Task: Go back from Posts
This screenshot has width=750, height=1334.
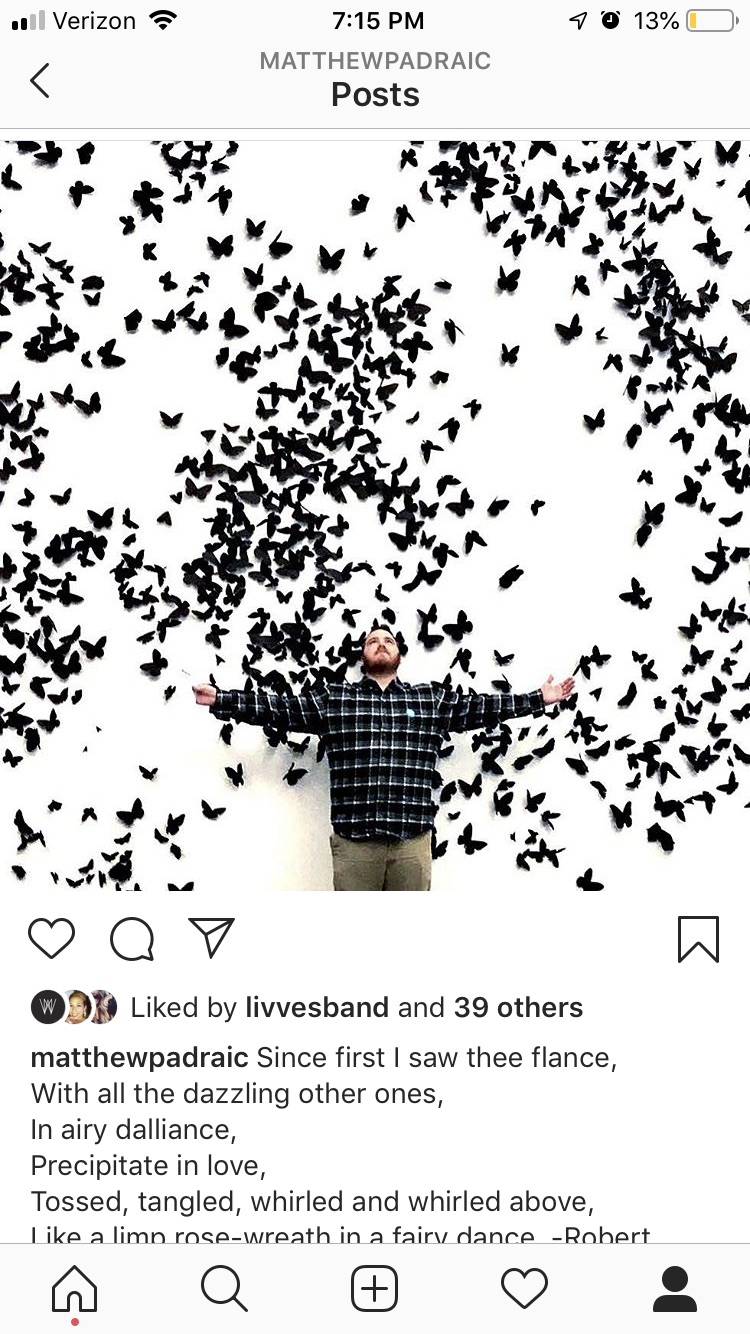Action: click(x=40, y=80)
